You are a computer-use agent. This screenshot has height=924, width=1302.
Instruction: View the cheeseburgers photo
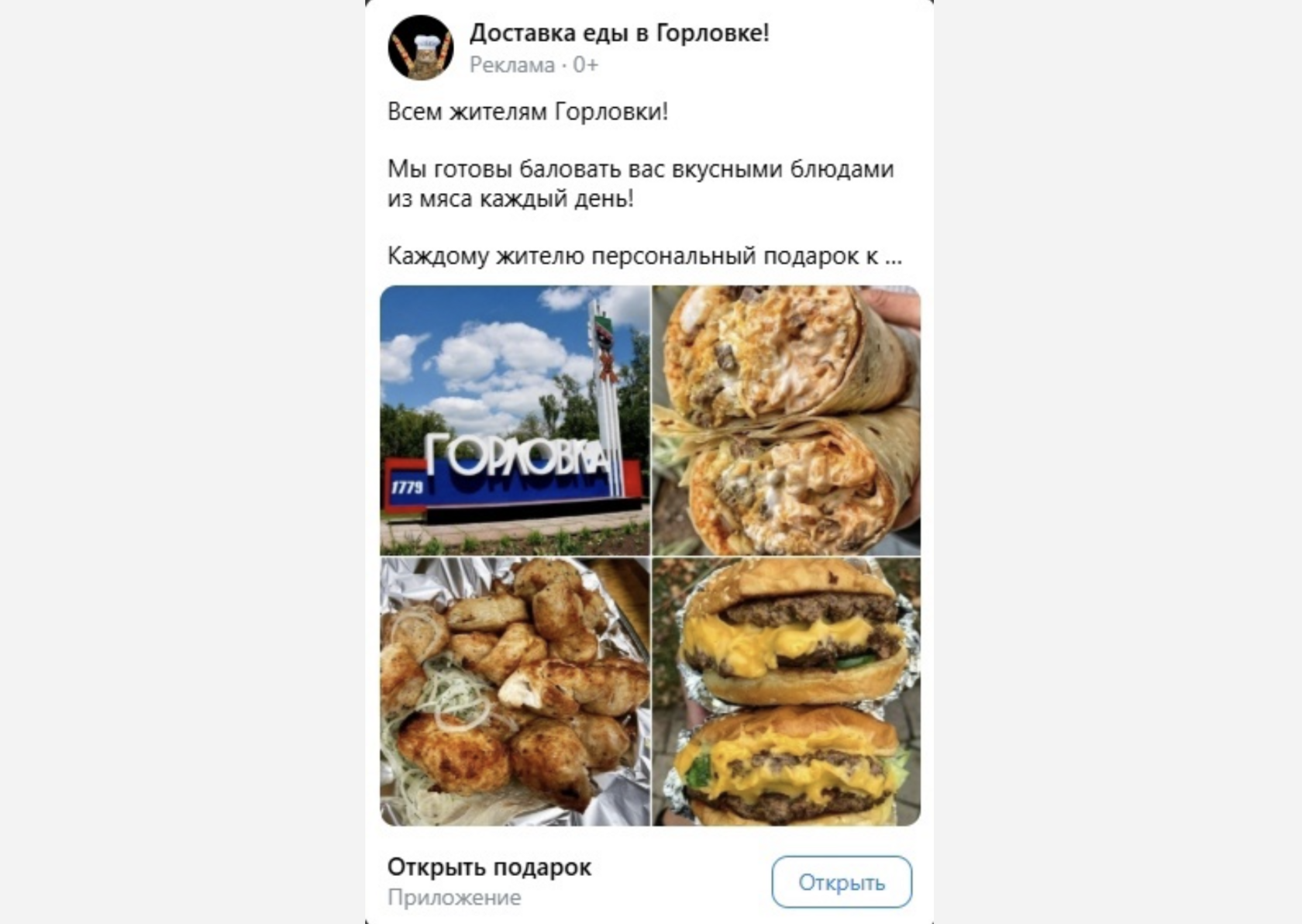(786, 691)
